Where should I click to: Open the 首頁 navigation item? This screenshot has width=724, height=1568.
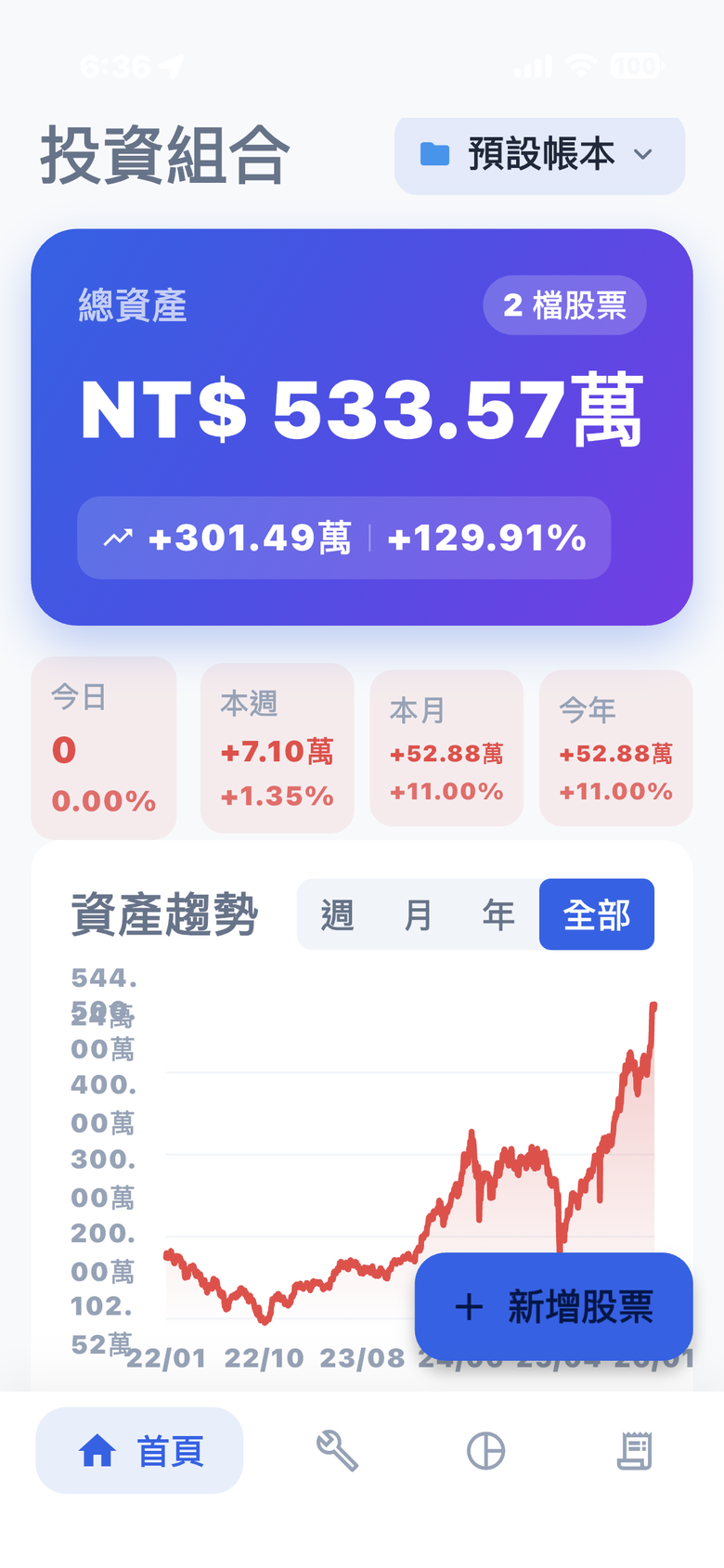pyautogui.click(x=139, y=1448)
